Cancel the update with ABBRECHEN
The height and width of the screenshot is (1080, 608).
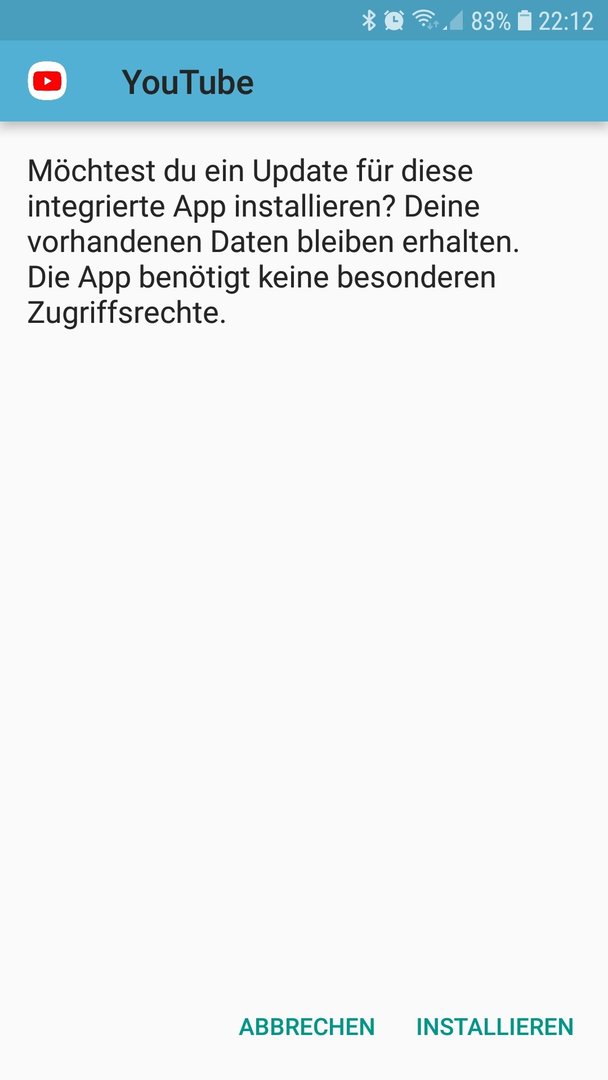(307, 1026)
